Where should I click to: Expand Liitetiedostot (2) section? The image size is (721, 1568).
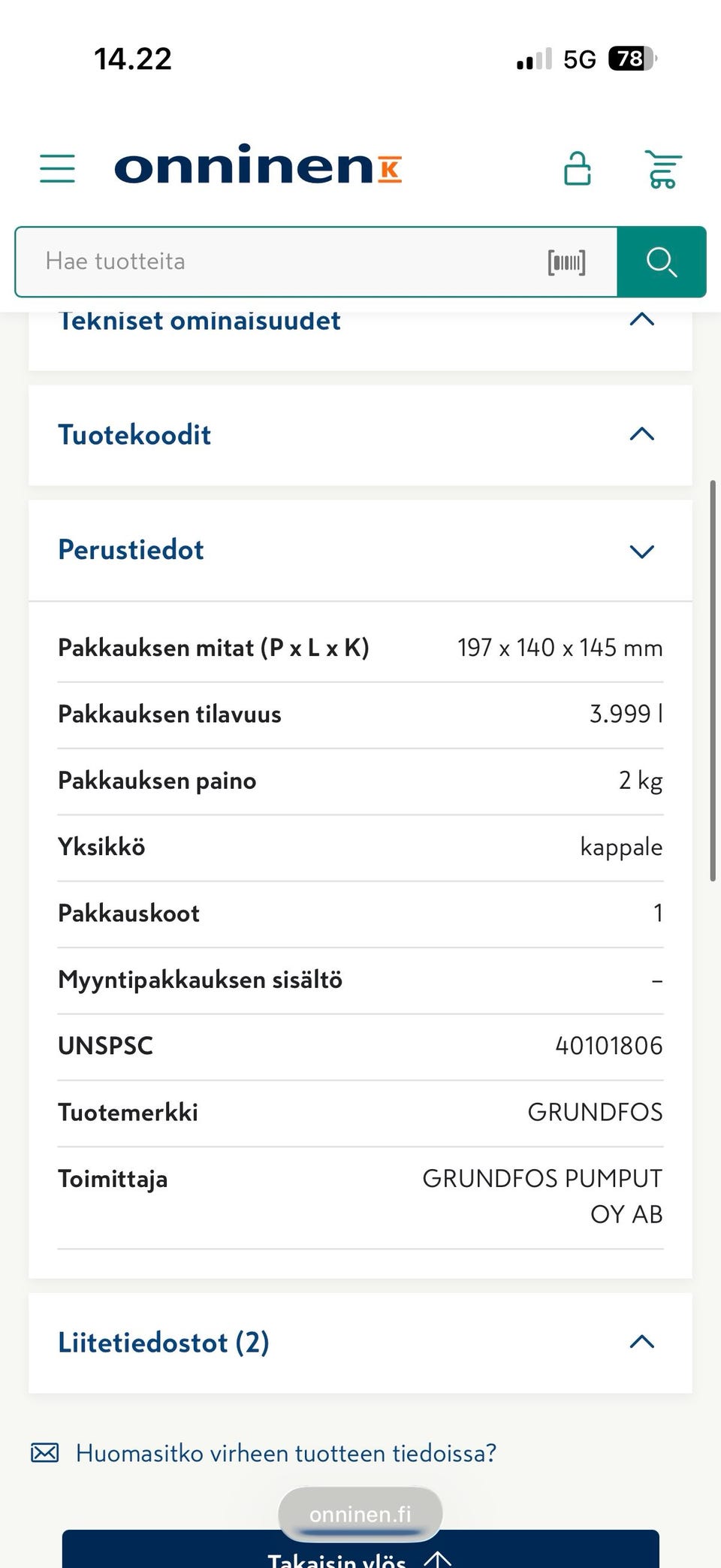360,1343
